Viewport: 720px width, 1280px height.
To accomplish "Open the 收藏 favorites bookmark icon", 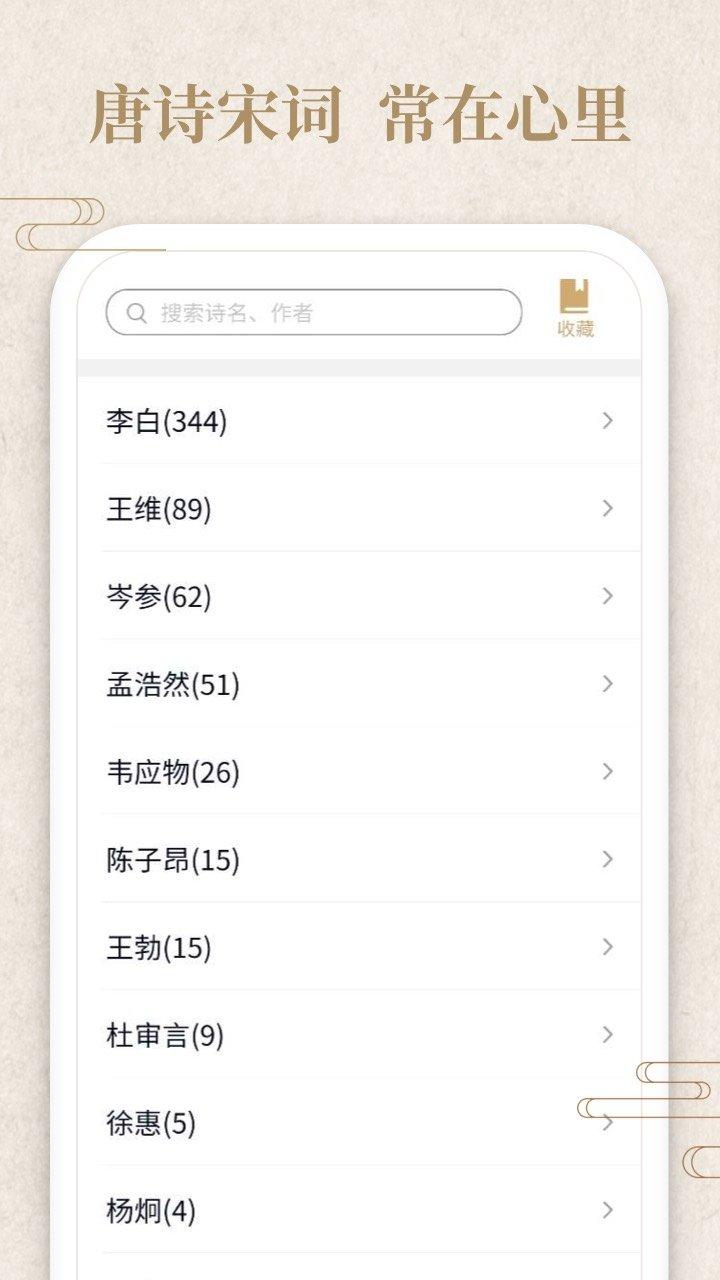I will [x=574, y=305].
